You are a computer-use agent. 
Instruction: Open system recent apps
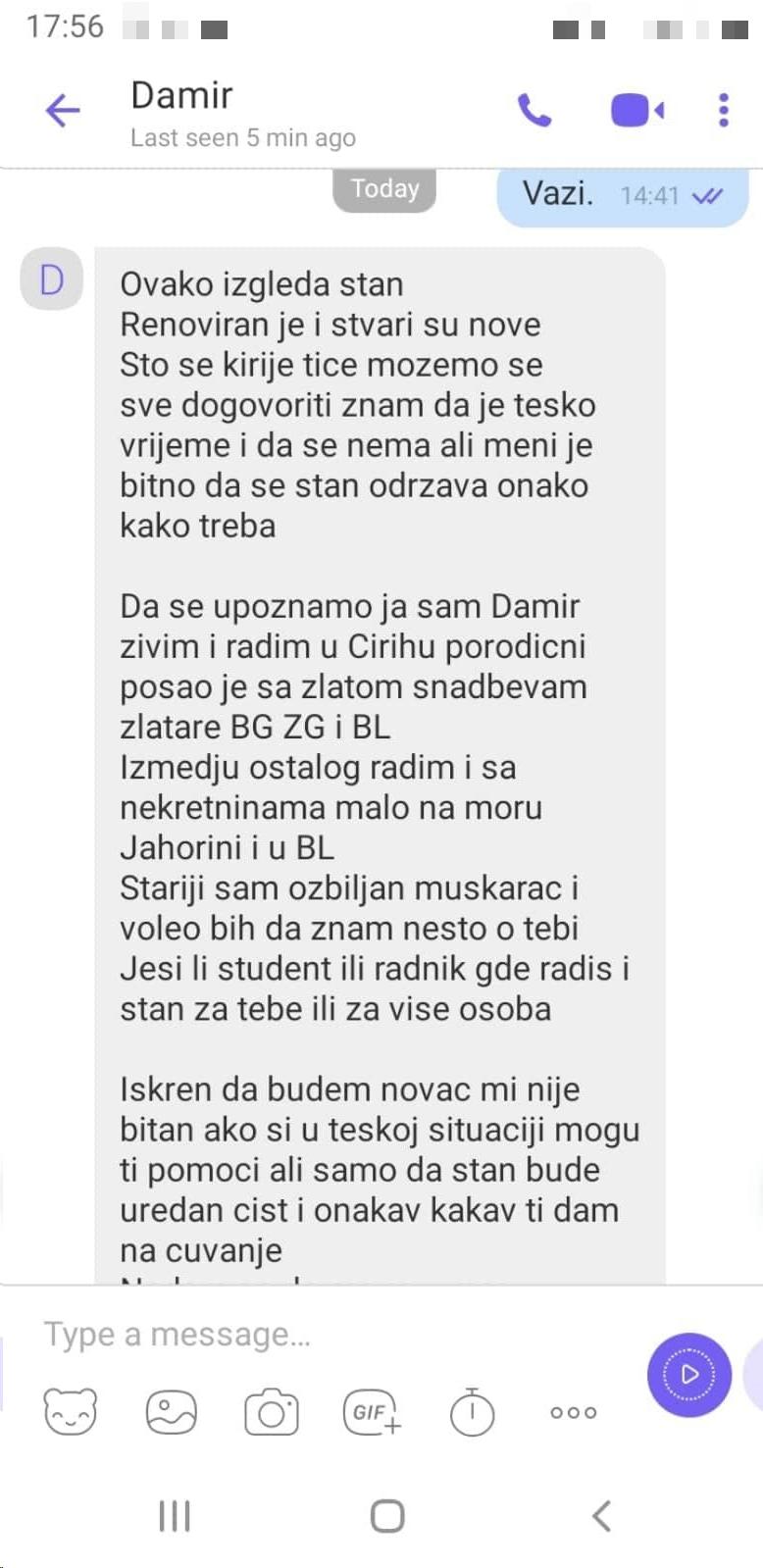click(175, 1516)
